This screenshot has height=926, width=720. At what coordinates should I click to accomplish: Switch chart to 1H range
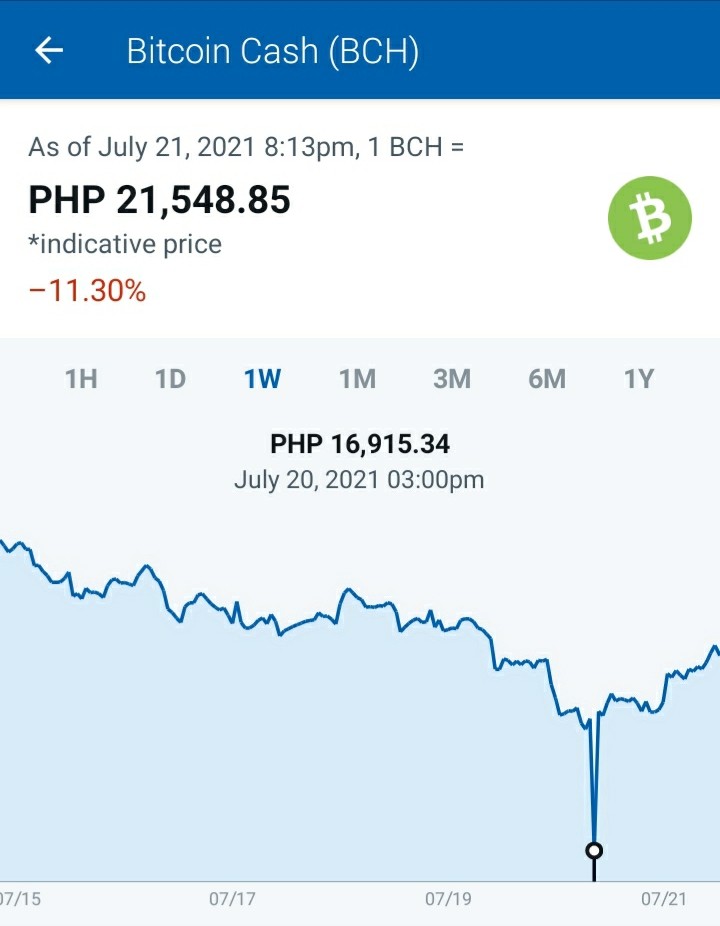tap(81, 379)
